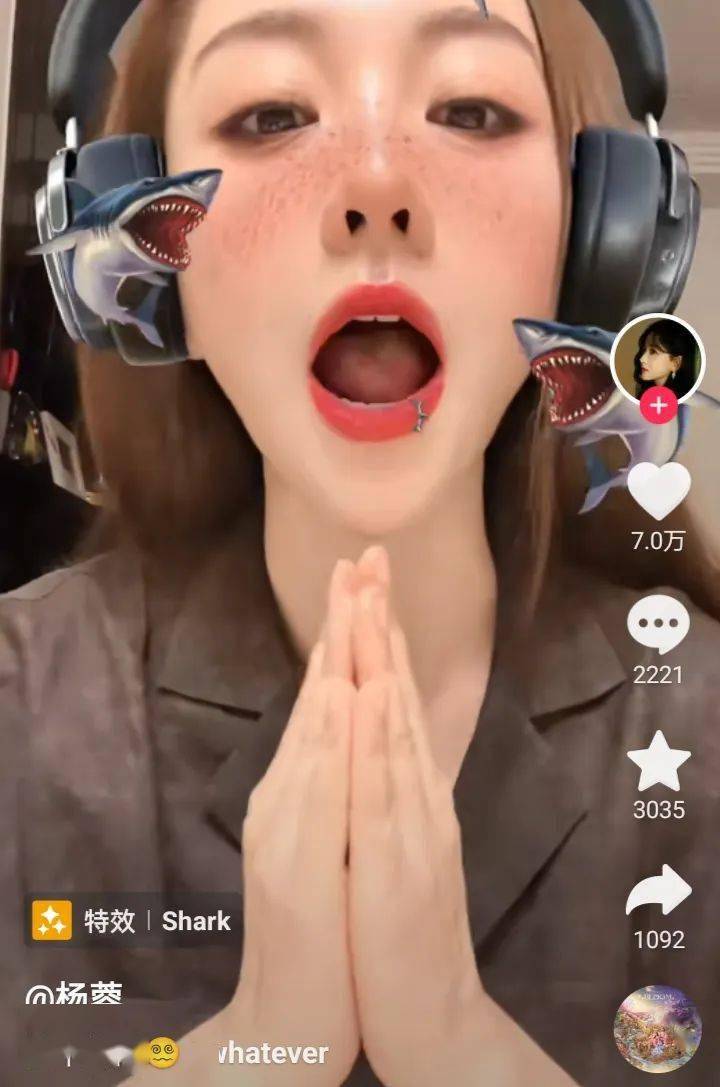Follow the creator with the plus button
The image size is (720, 1087).
click(658, 406)
